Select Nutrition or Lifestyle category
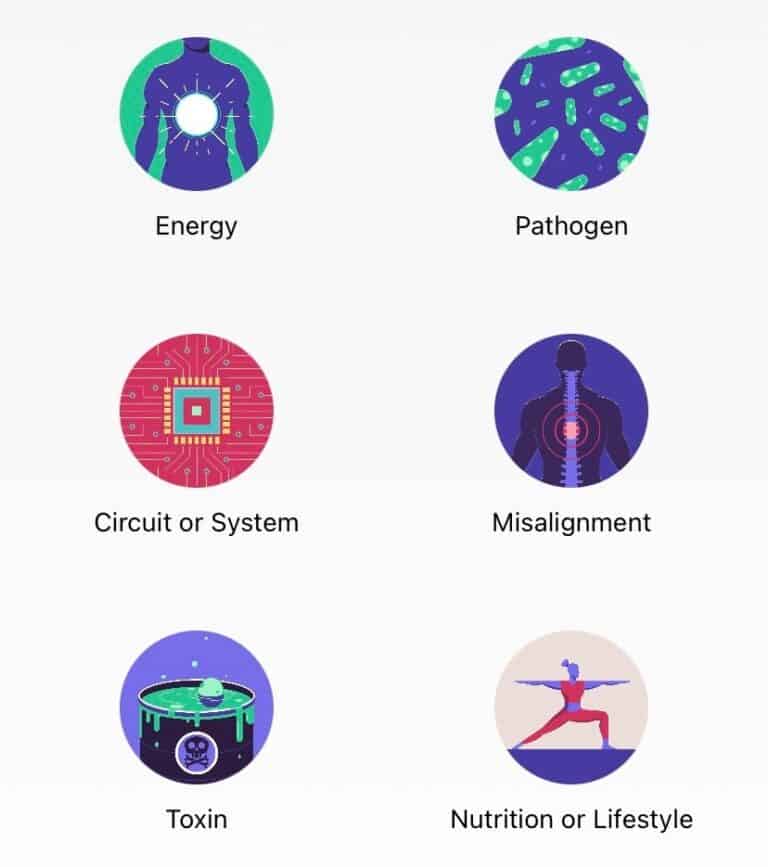The image size is (768, 867). tap(571, 707)
